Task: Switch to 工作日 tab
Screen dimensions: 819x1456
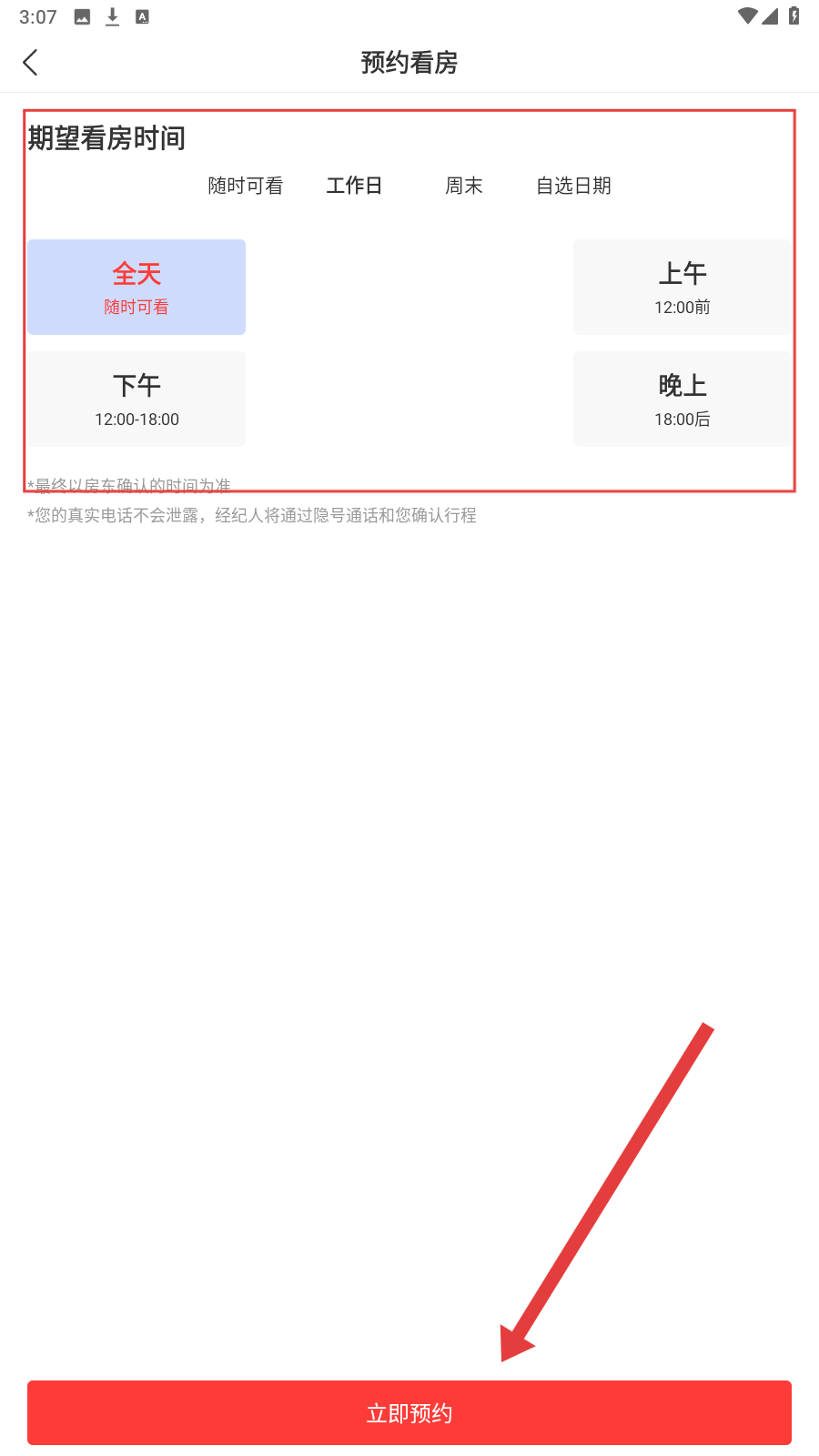Action: [354, 186]
